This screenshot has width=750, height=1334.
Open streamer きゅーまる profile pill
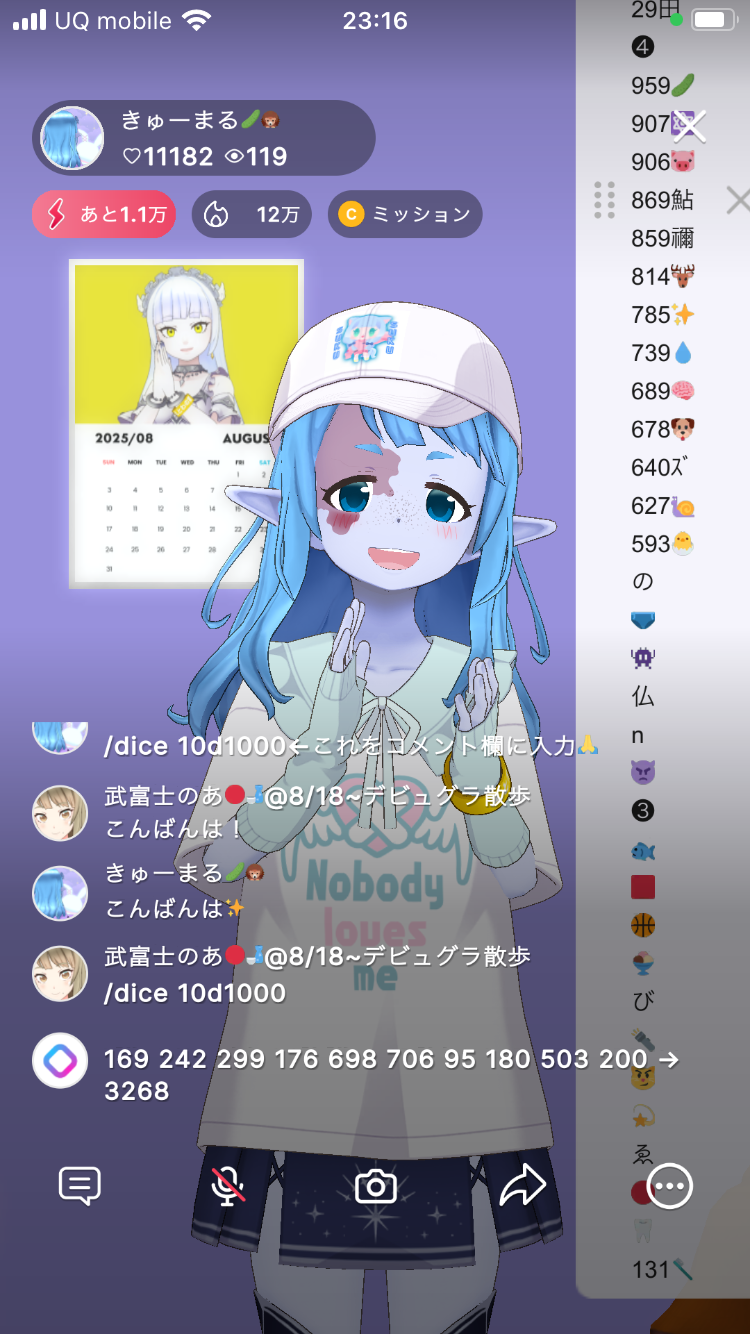coord(203,138)
